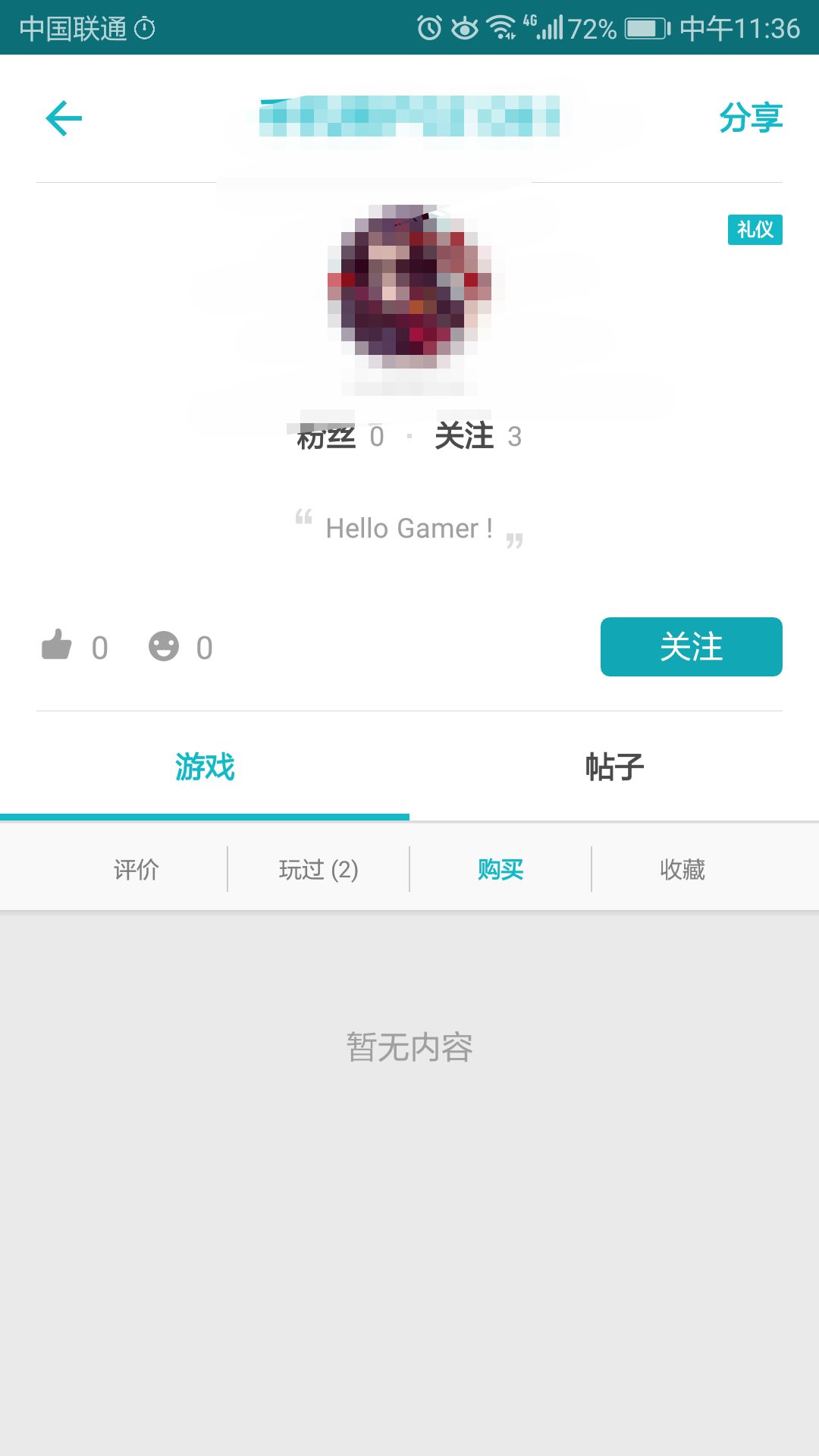819x1456 pixels.
Task: Select the 购买 sub-tab
Action: pos(500,869)
